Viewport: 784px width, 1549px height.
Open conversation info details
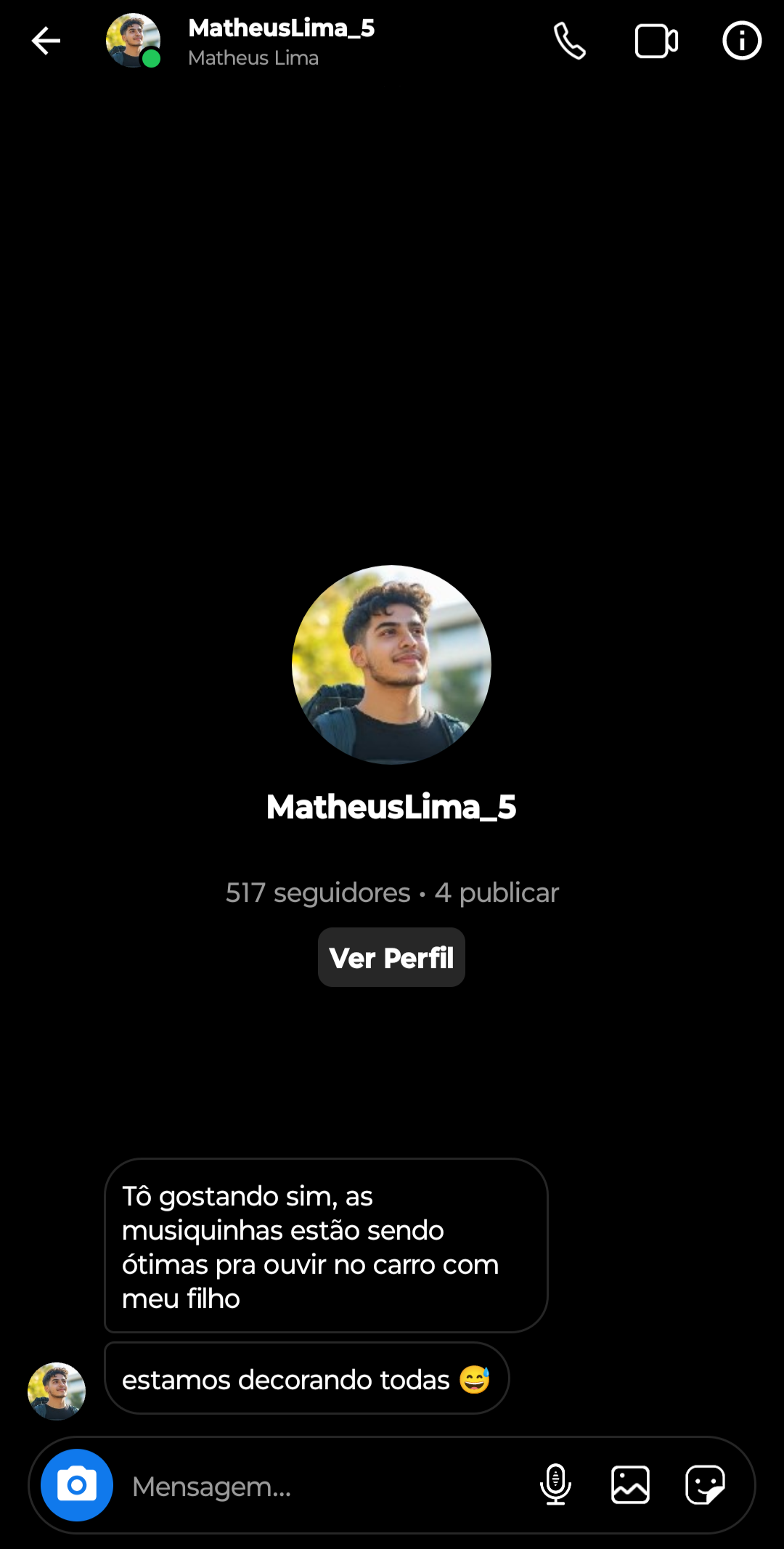[x=741, y=41]
